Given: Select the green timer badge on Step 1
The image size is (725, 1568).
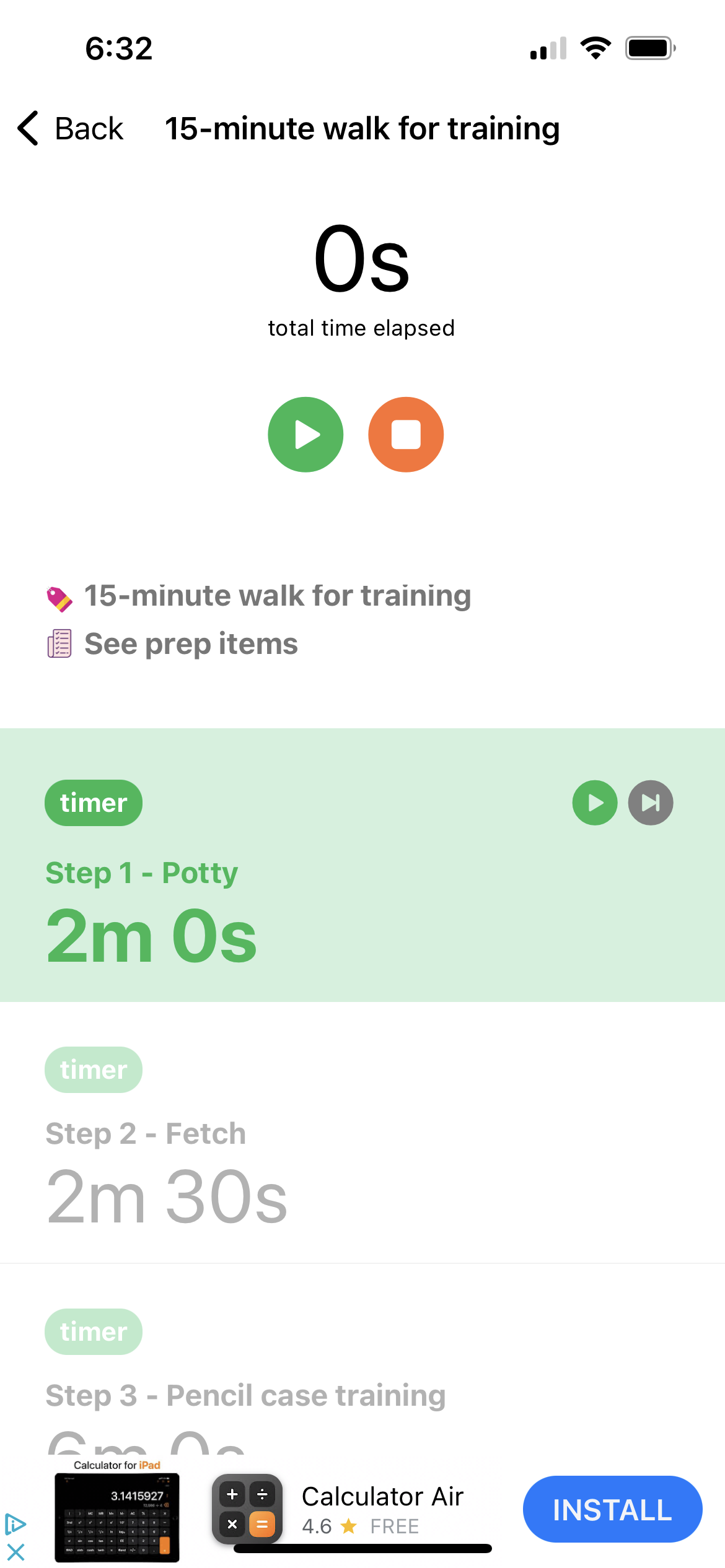Looking at the screenshot, I should [x=93, y=803].
